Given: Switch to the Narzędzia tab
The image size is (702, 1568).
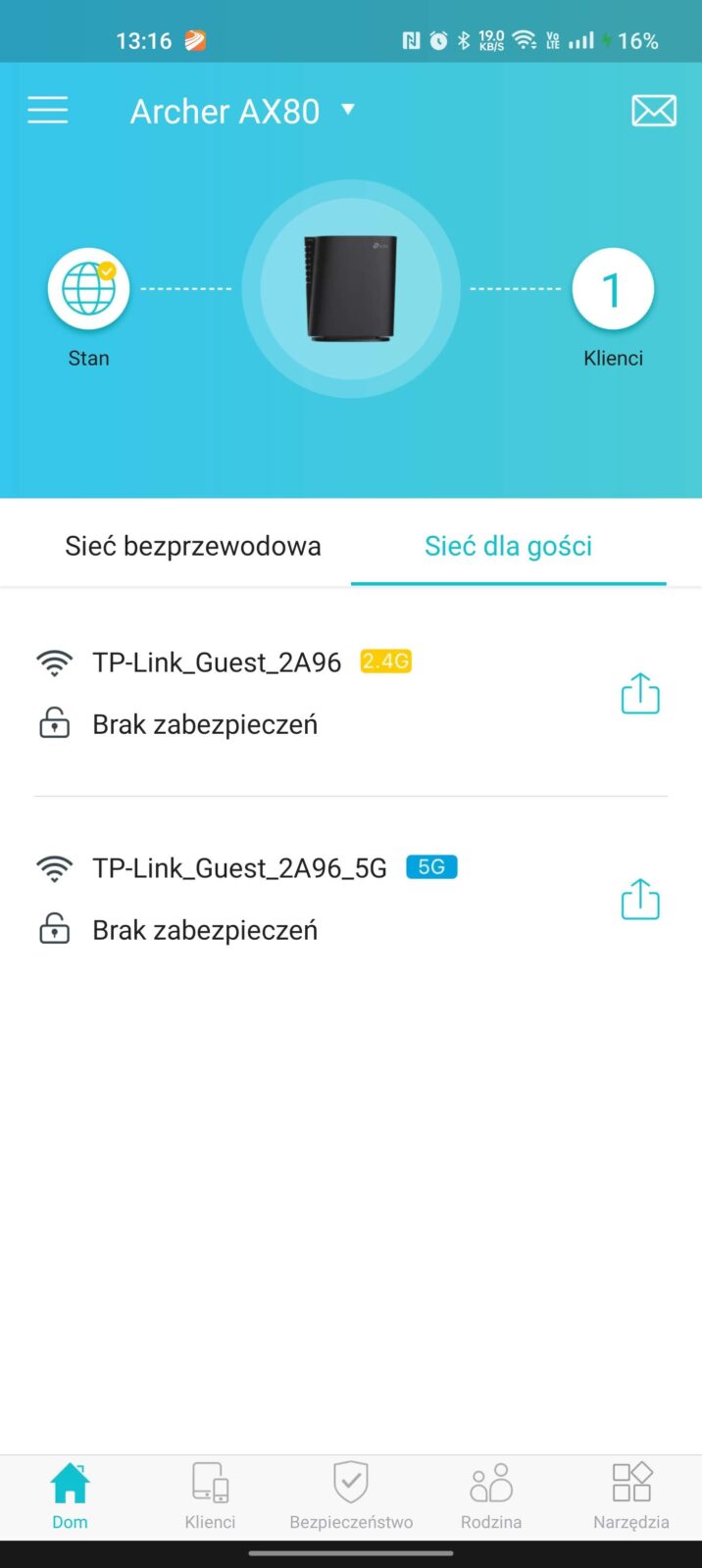Looking at the screenshot, I should pyautogui.click(x=631, y=1495).
